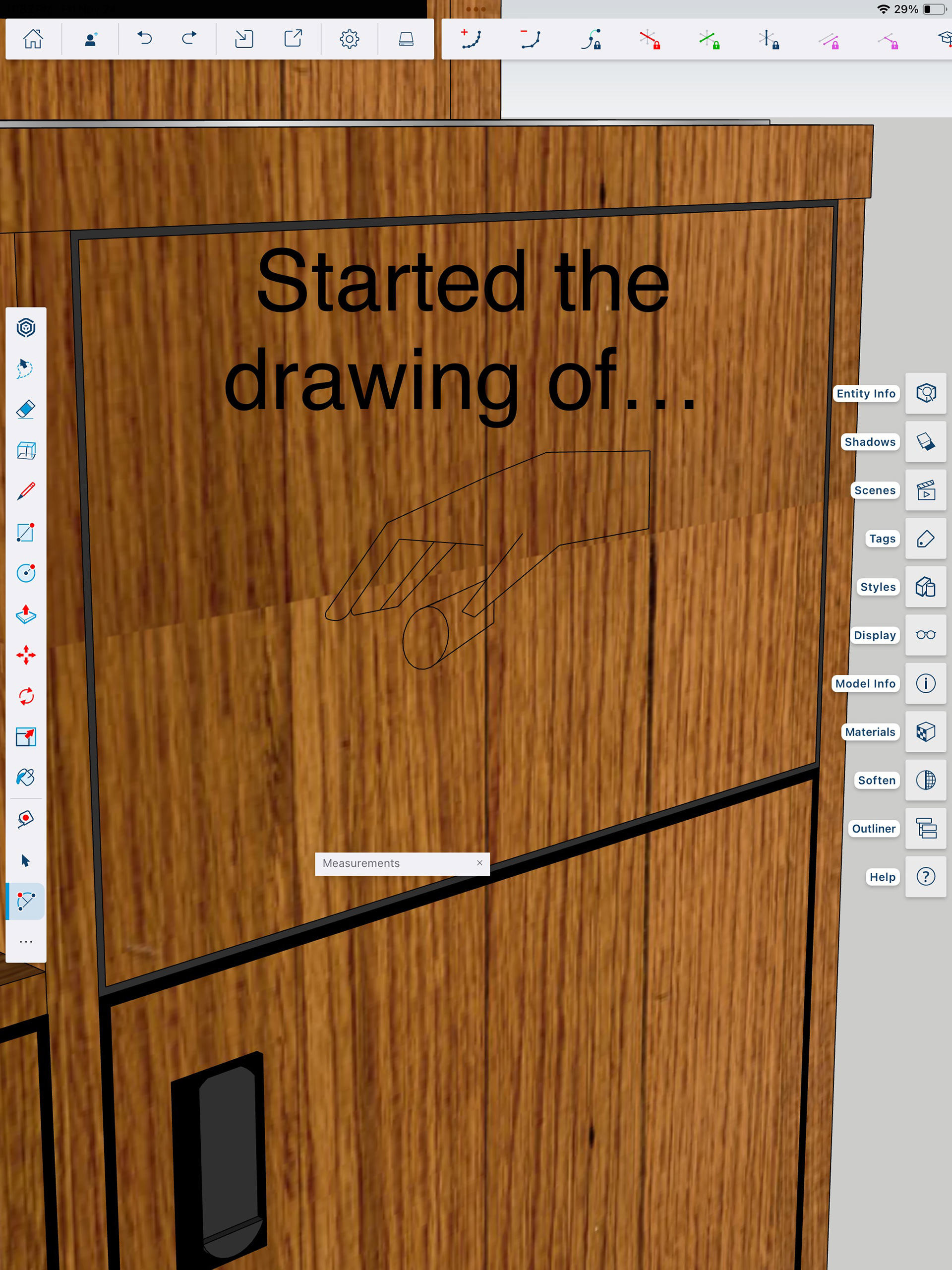Open the Shadows panel
Screen dimensions: 952x1270
tap(926, 441)
